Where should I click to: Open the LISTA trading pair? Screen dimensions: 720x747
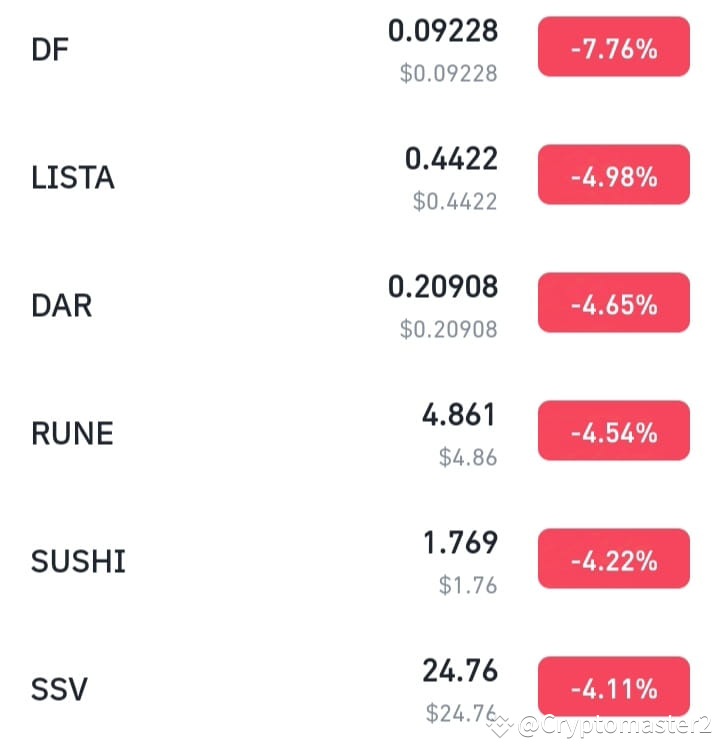click(x=360, y=176)
